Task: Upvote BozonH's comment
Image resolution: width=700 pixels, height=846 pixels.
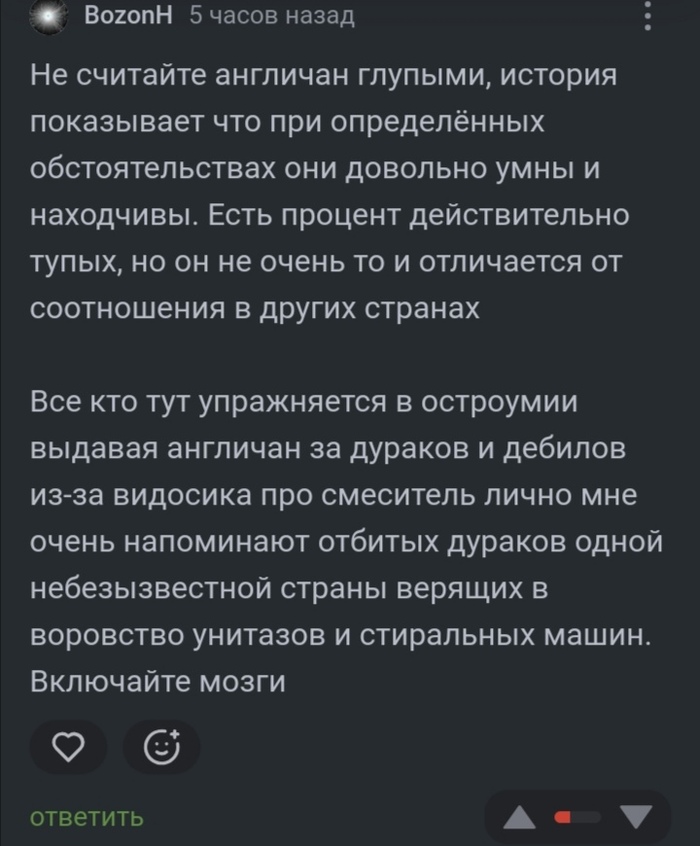Action: tap(519, 819)
